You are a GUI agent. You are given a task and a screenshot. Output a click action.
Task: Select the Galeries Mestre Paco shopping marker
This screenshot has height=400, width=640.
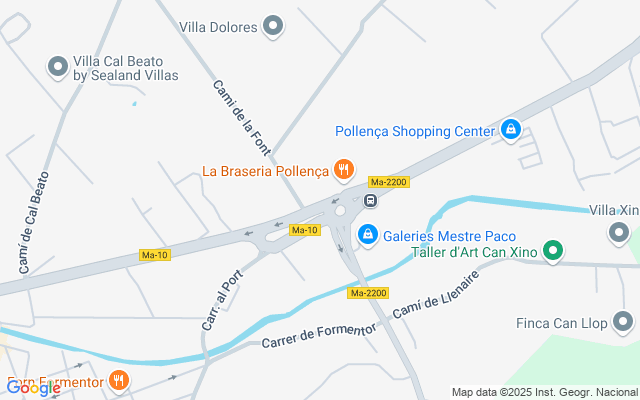tap(368, 233)
